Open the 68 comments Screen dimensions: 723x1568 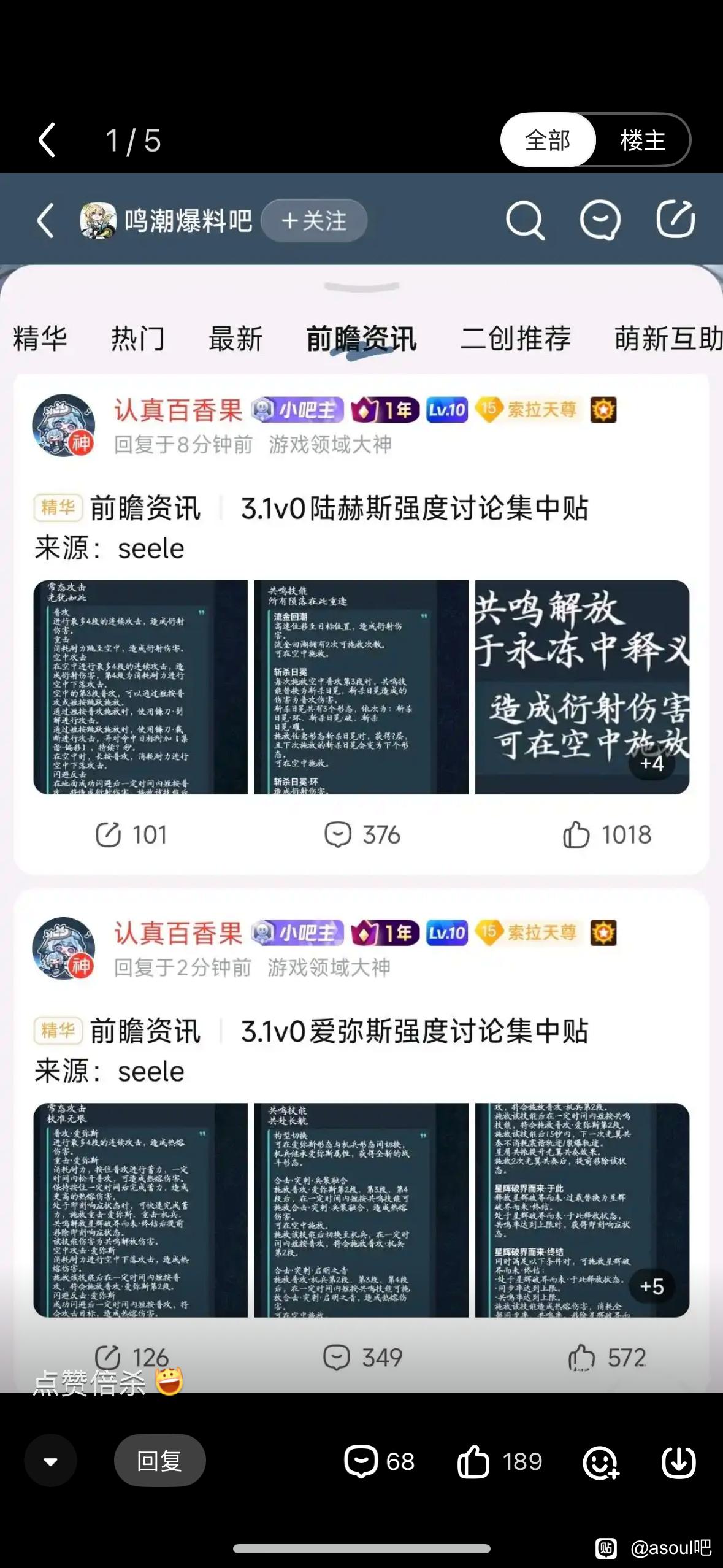click(380, 1461)
